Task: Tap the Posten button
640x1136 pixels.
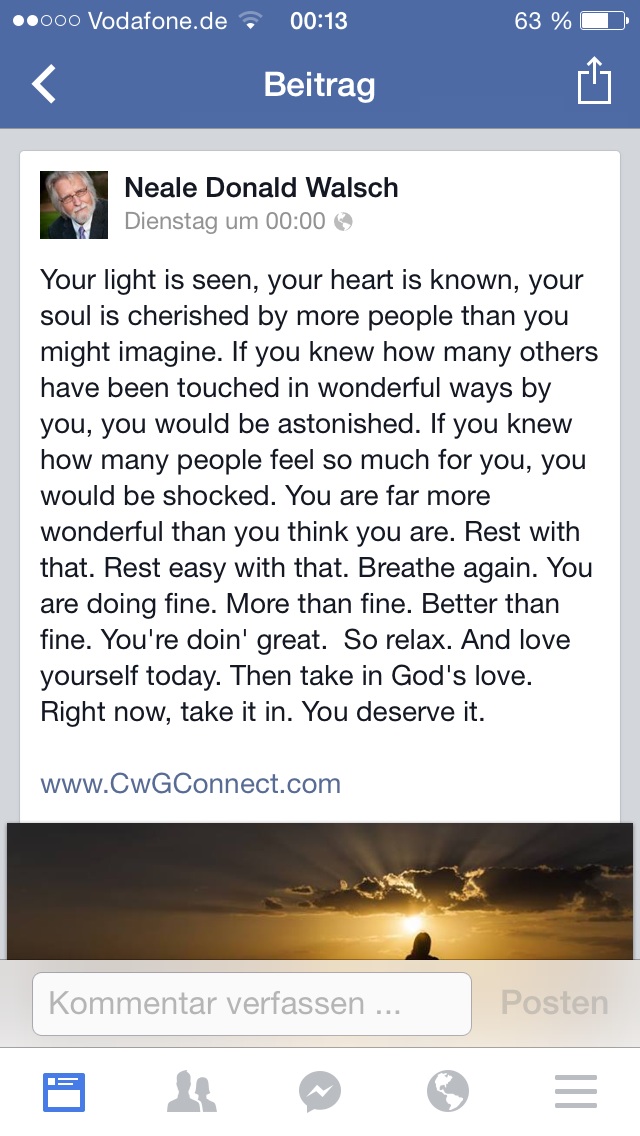Action: (554, 1003)
